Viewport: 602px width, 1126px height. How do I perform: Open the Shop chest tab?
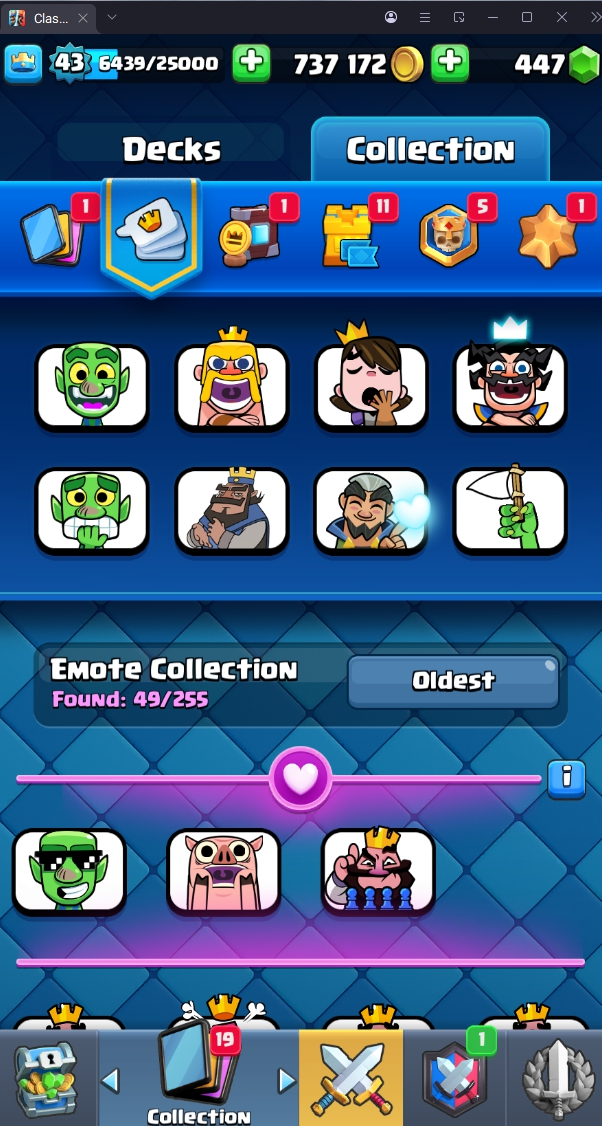46,1078
